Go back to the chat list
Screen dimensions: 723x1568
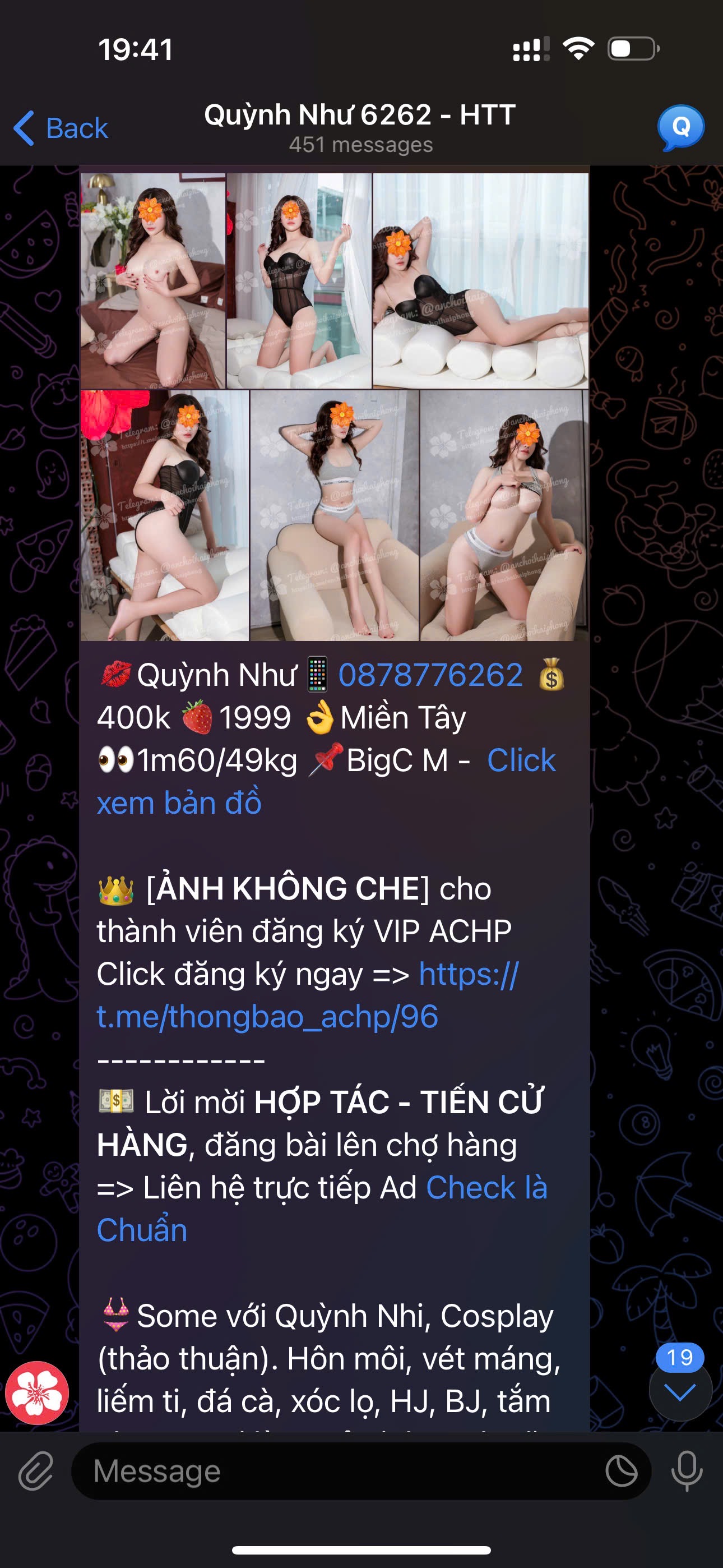61,128
